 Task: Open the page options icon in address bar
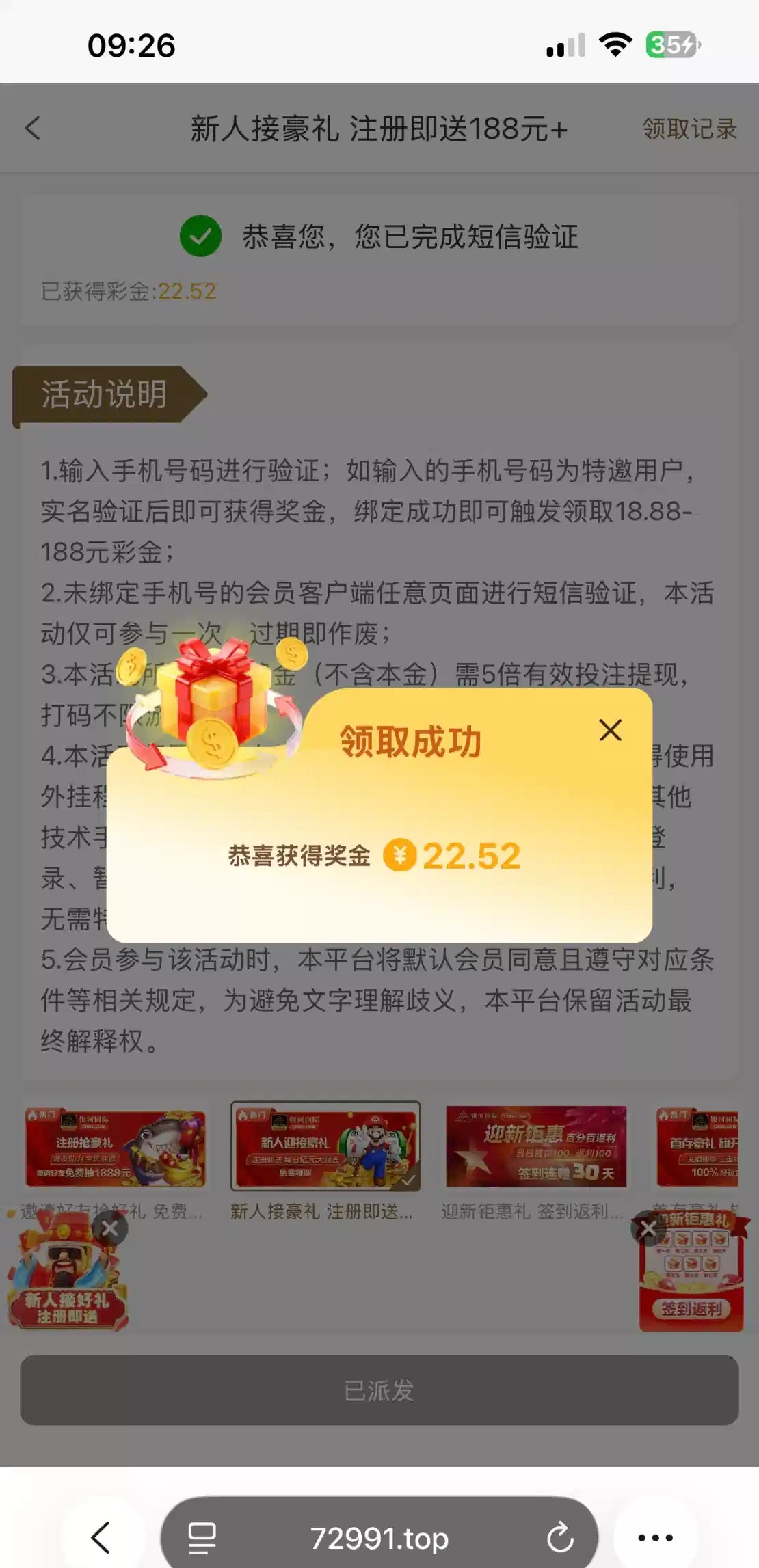pos(202,1538)
